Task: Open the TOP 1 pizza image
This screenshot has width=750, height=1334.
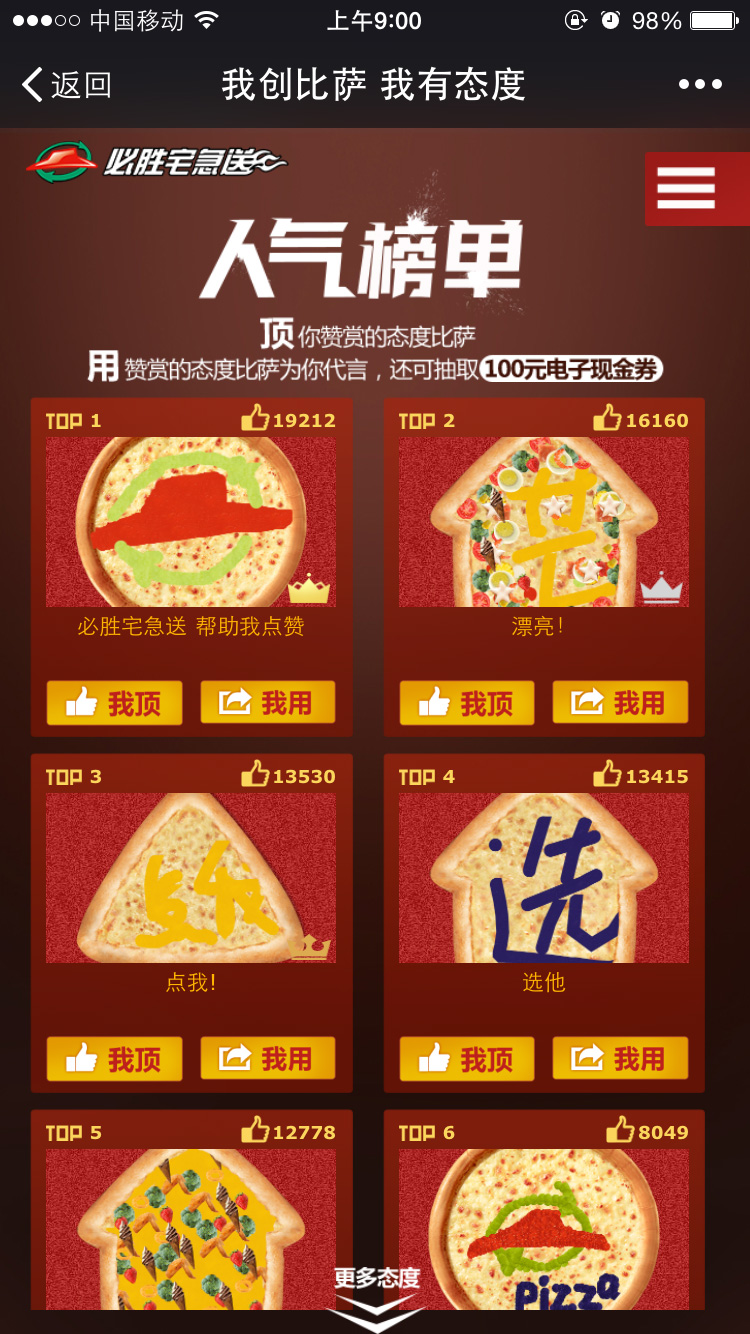Action: [191, 522]
